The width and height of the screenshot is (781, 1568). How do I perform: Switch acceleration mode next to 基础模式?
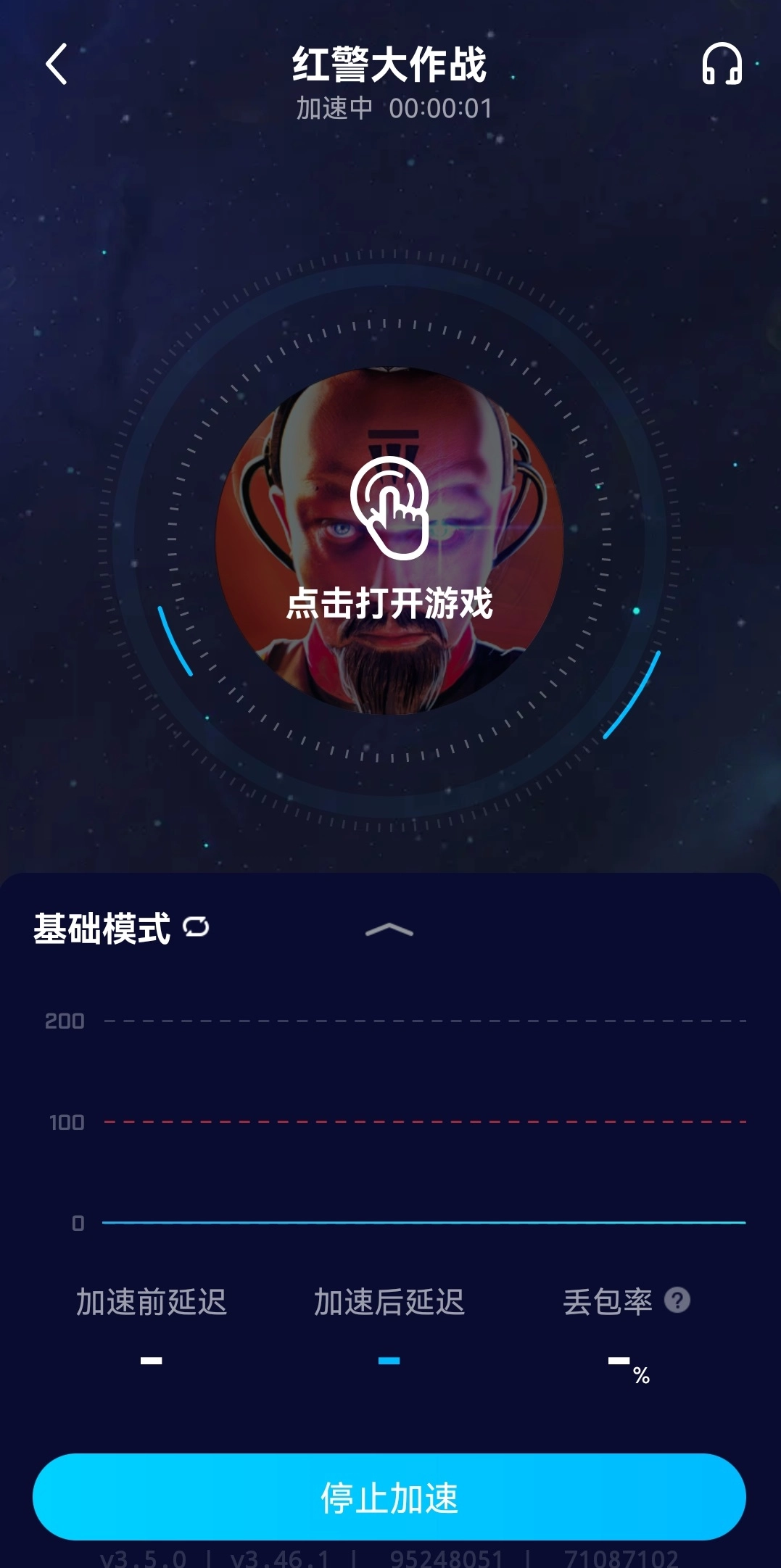(196, 926)
